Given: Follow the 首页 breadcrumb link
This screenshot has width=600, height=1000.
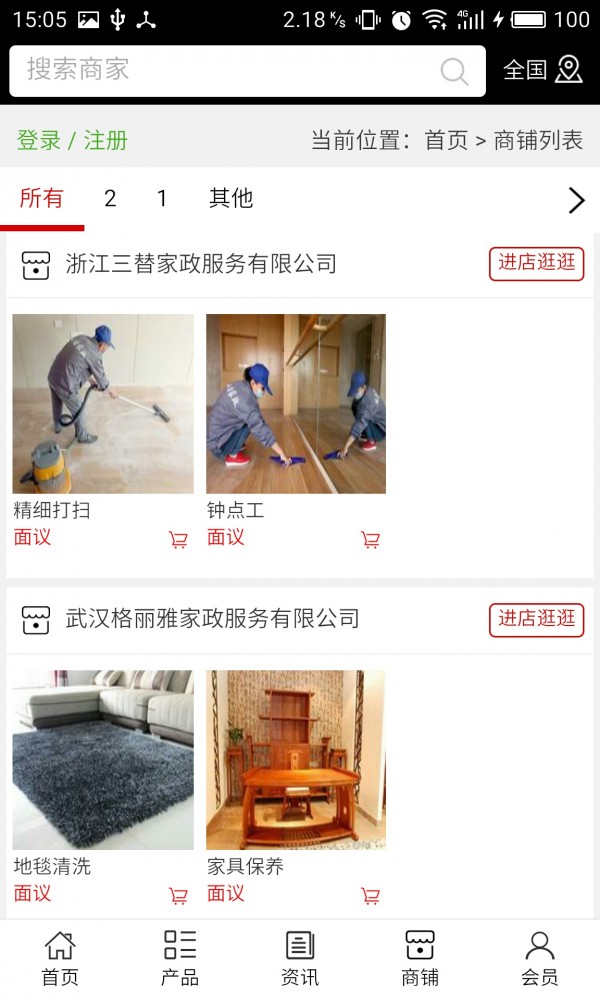Looking at the screenshot, I should tap(446, 141).
